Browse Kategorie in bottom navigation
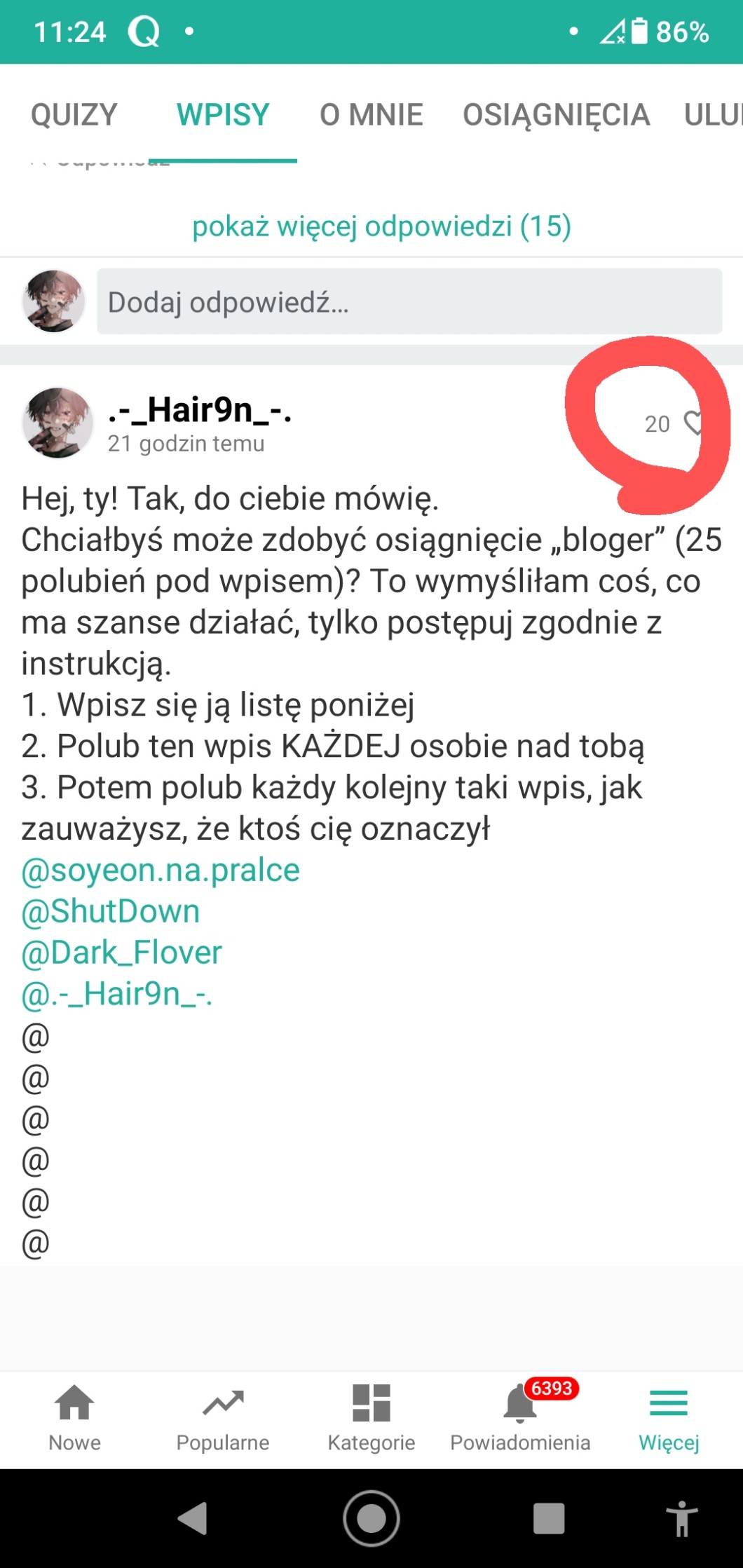The image size is (743, 1568). click(x=371, y=1417)
